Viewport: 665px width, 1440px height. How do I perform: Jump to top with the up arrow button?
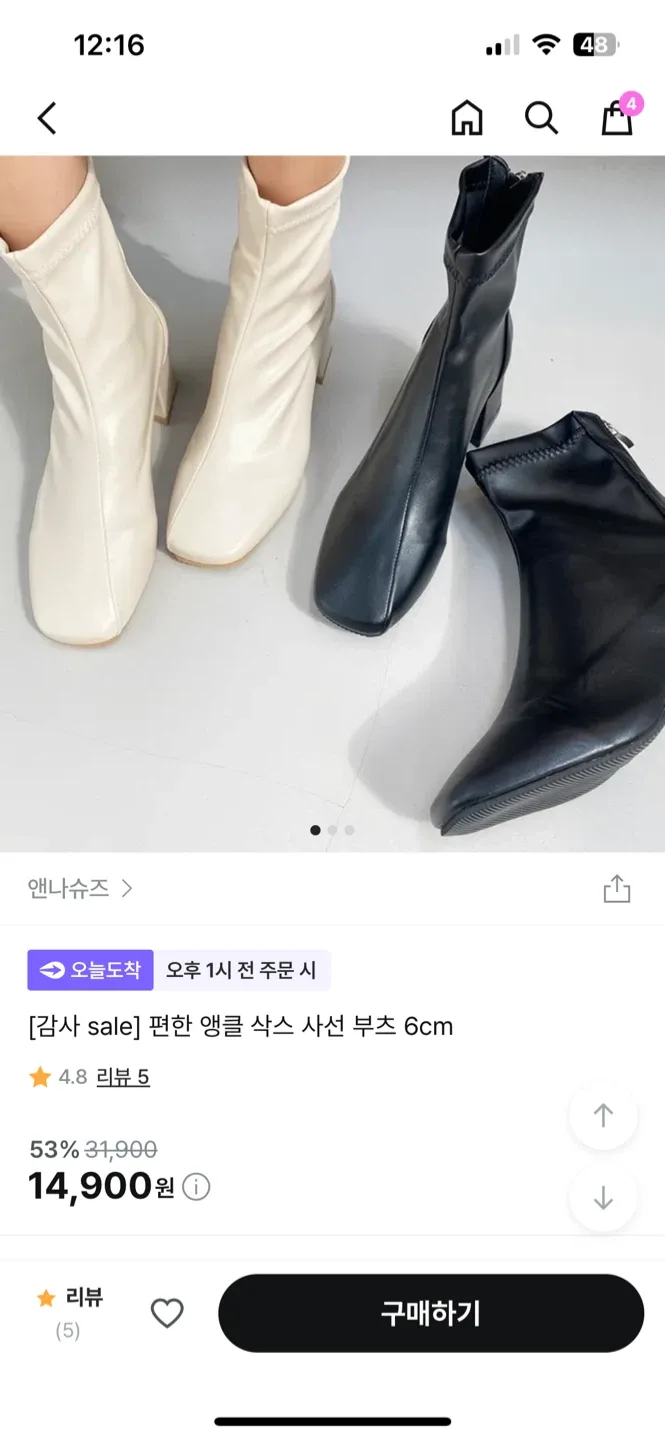point(603,1115)
